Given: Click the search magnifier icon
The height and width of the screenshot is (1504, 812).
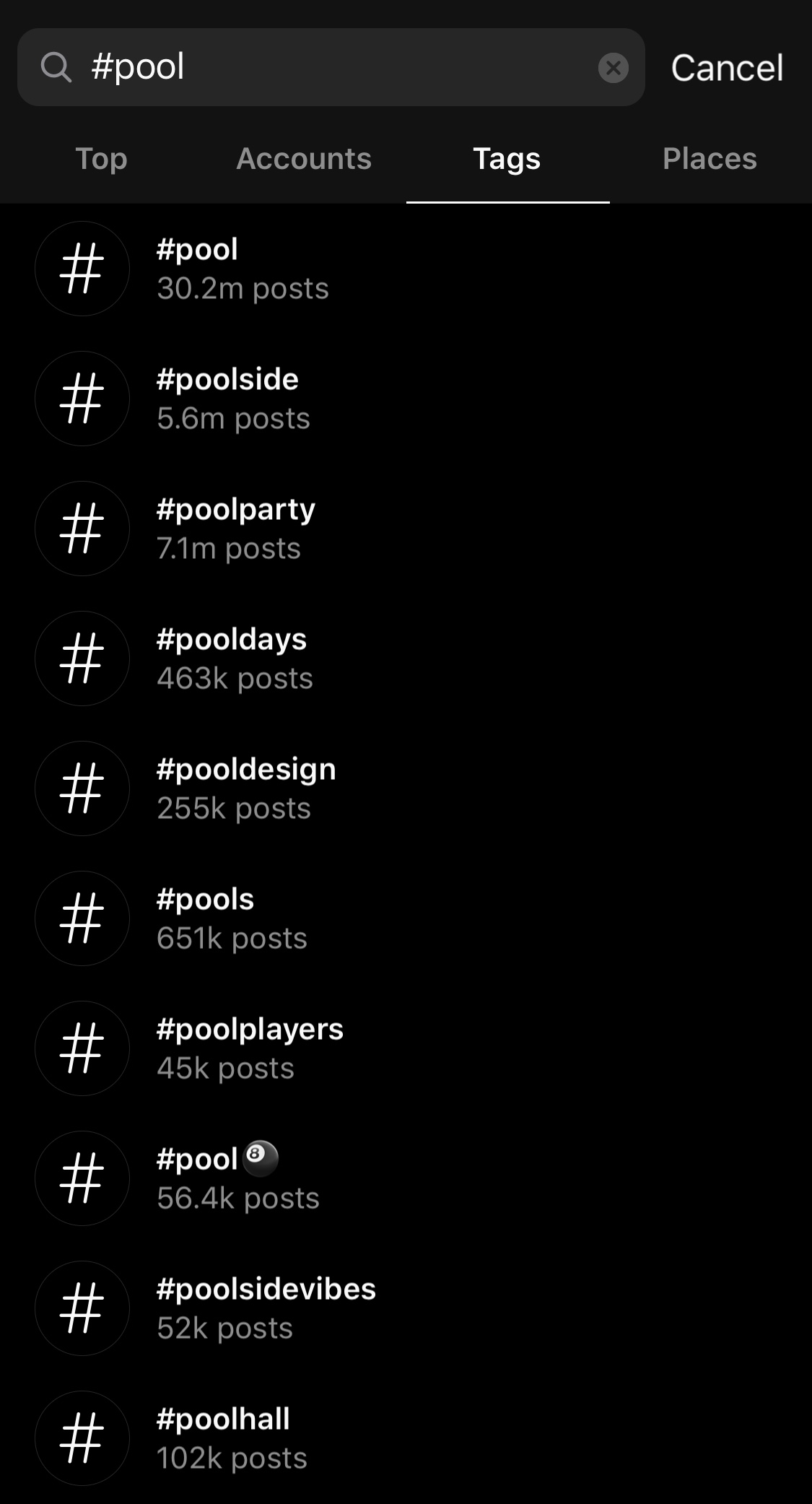Looking at the screenshot, I should 56,67.
